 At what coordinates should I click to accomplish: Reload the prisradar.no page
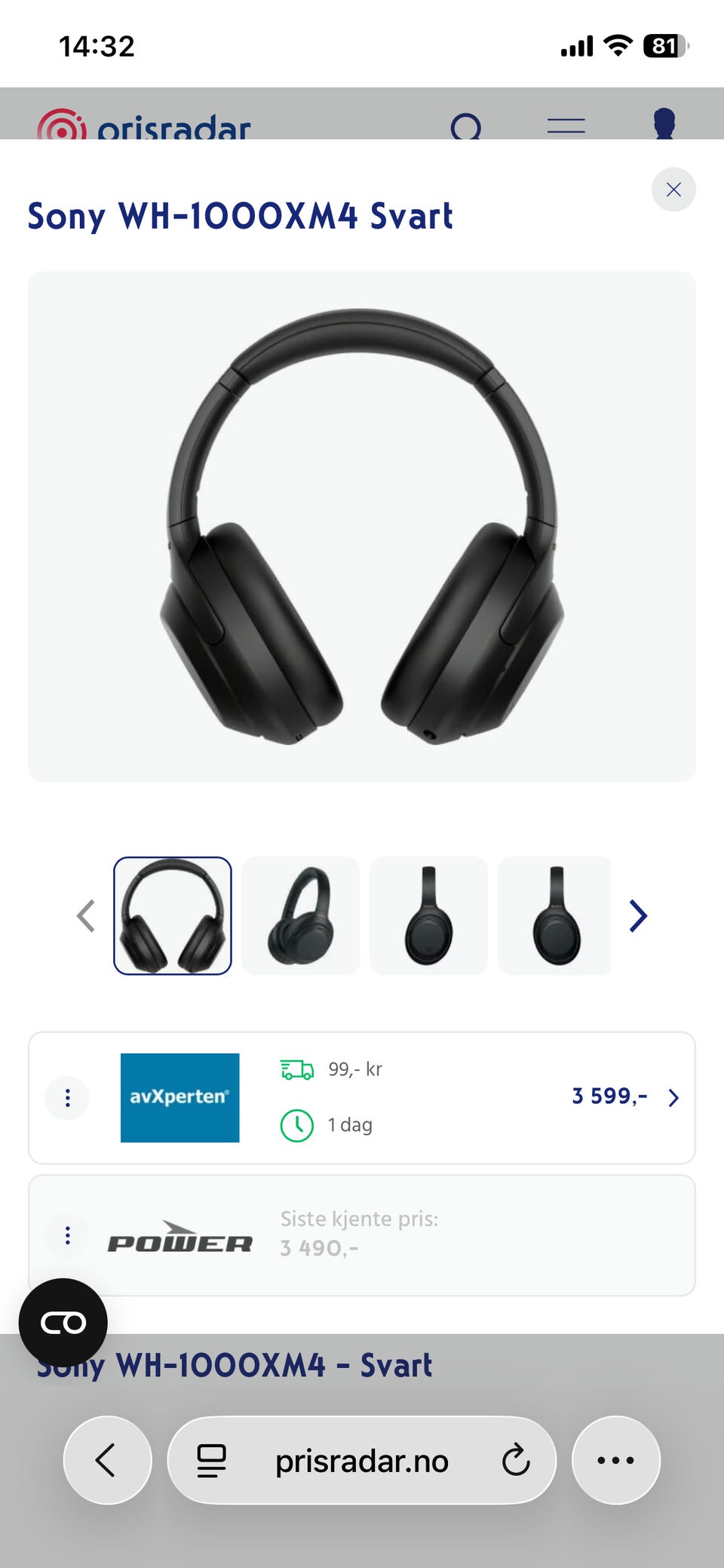[517, 1460]
